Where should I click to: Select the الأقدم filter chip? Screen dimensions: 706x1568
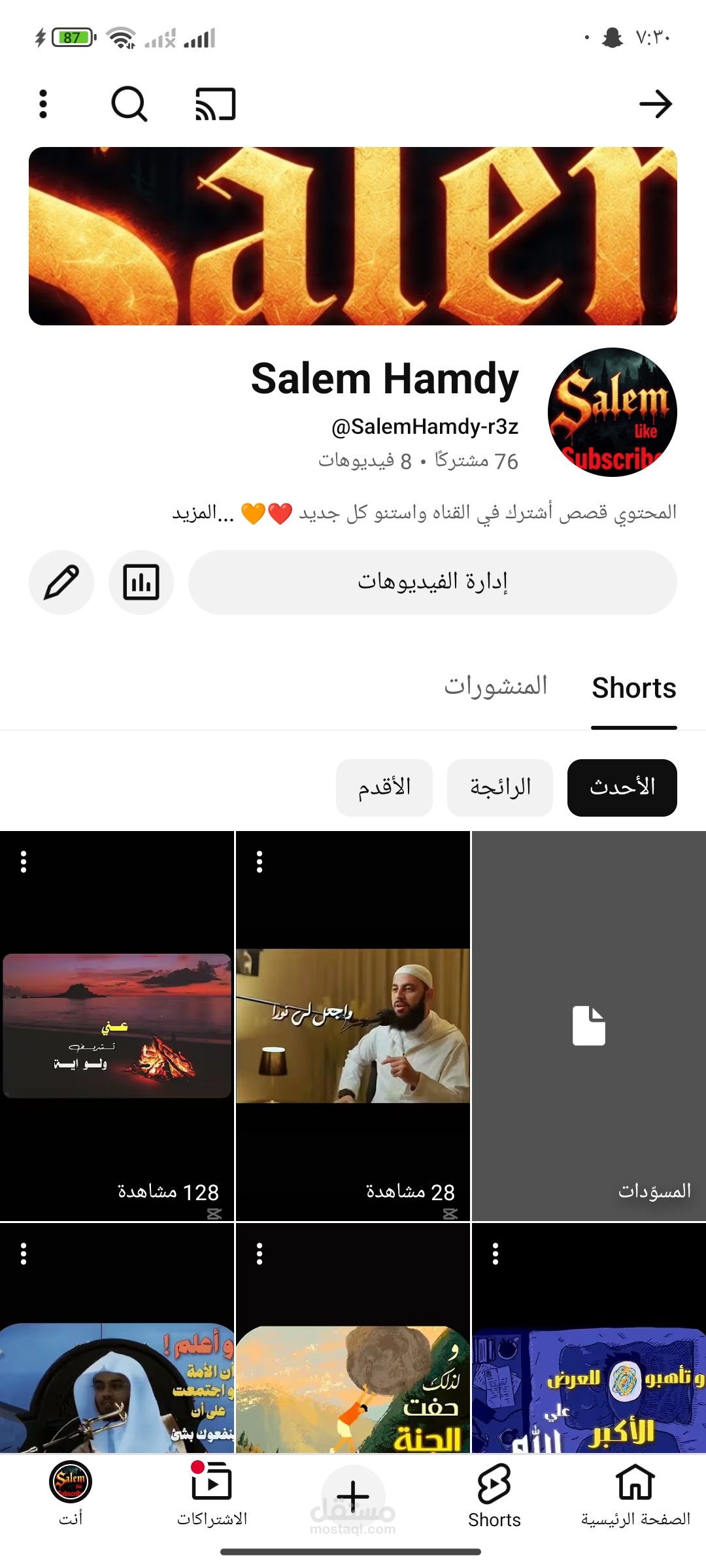384,787
